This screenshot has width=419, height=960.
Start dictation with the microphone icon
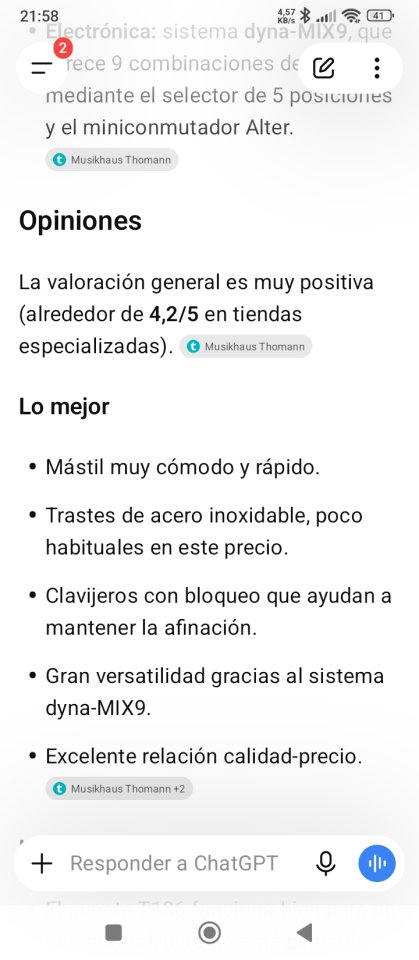tap(326, 863)
